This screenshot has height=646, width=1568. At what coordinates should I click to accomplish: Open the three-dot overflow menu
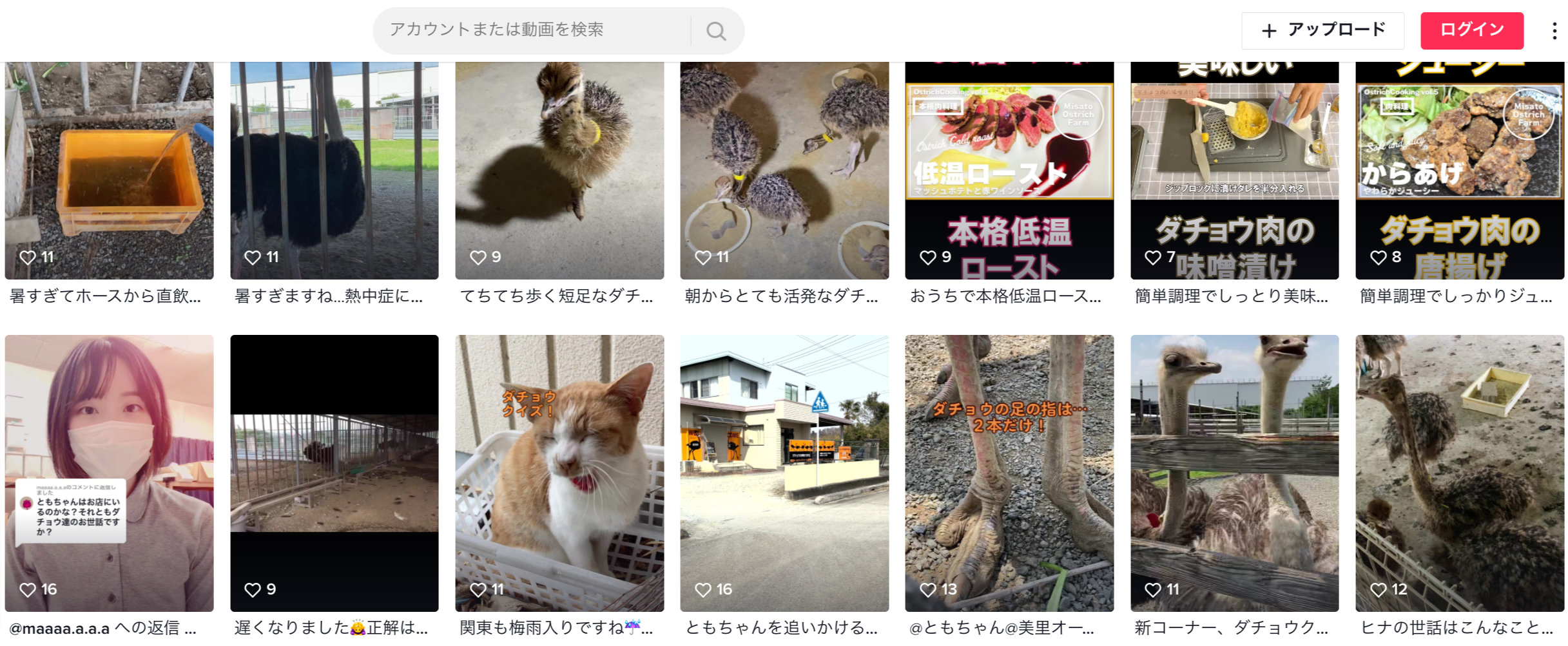point(1554,31)
